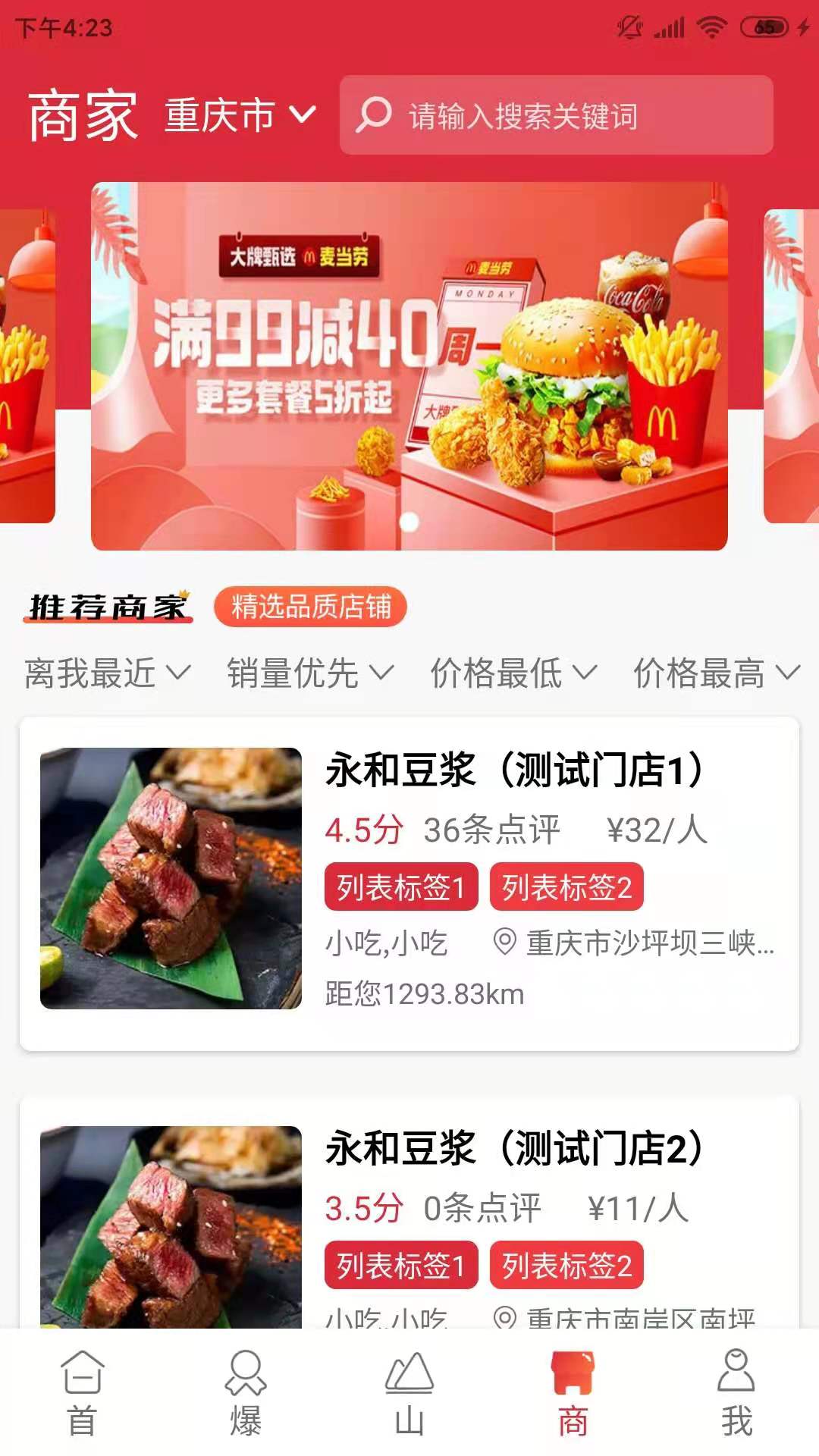Select the 价格最低 sorting option

510,673
